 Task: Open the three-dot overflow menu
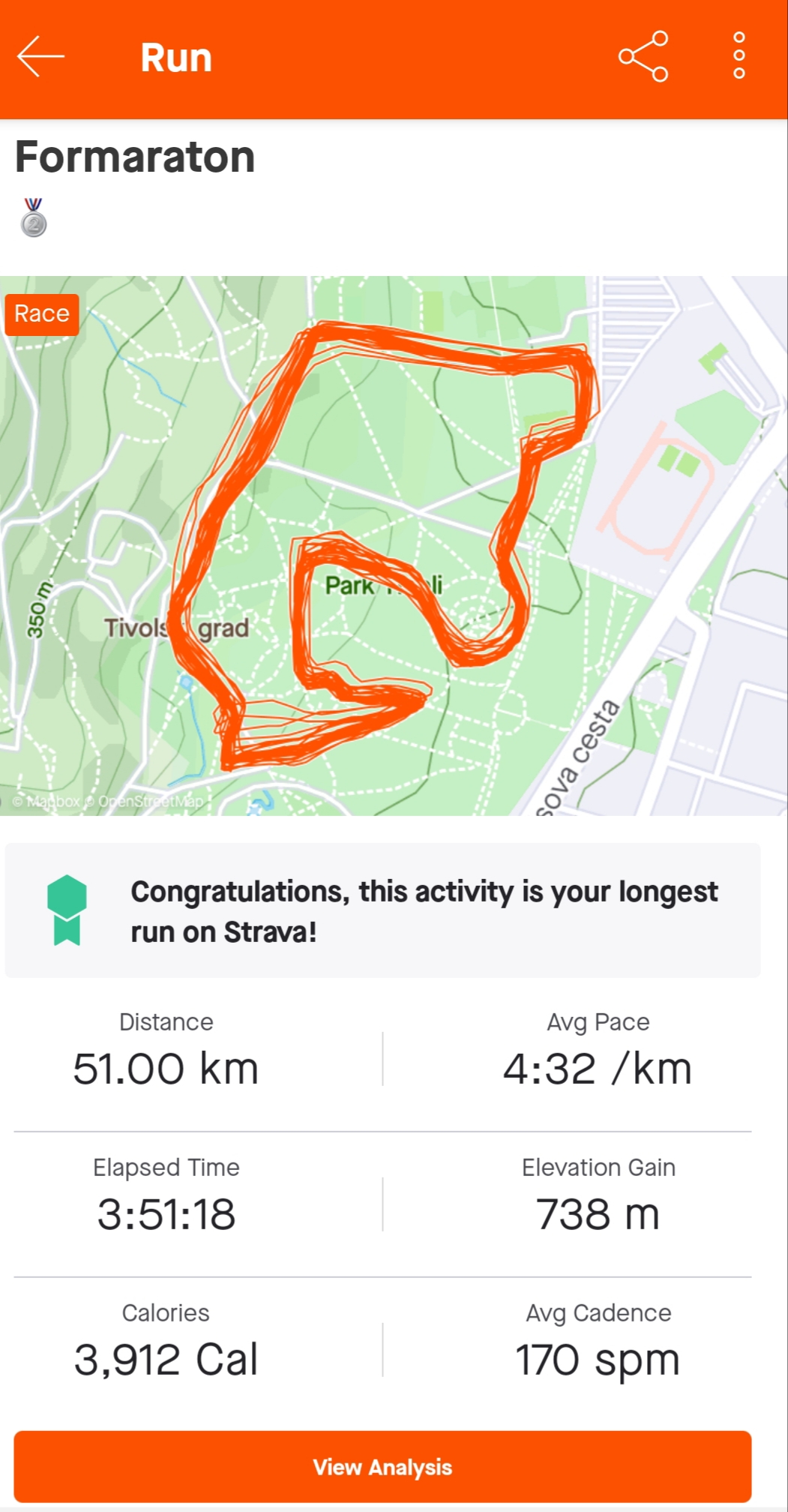click(x=739, y=55)
